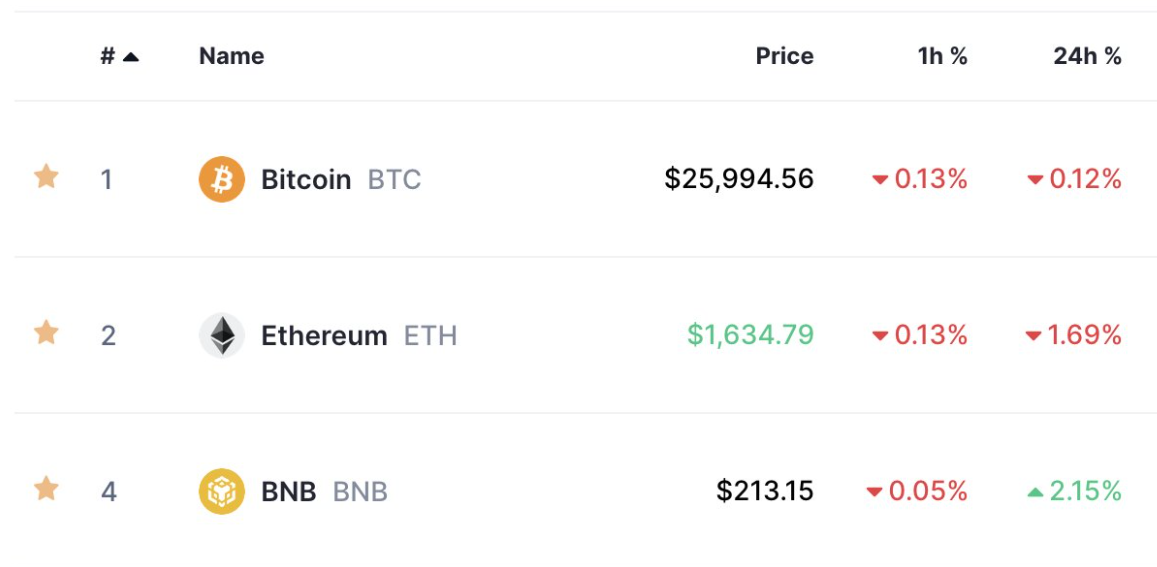The height and width of the screenshot is (567, 1157).
Task: Open the Bitcoin BTC details
Action: coord(306,180)
